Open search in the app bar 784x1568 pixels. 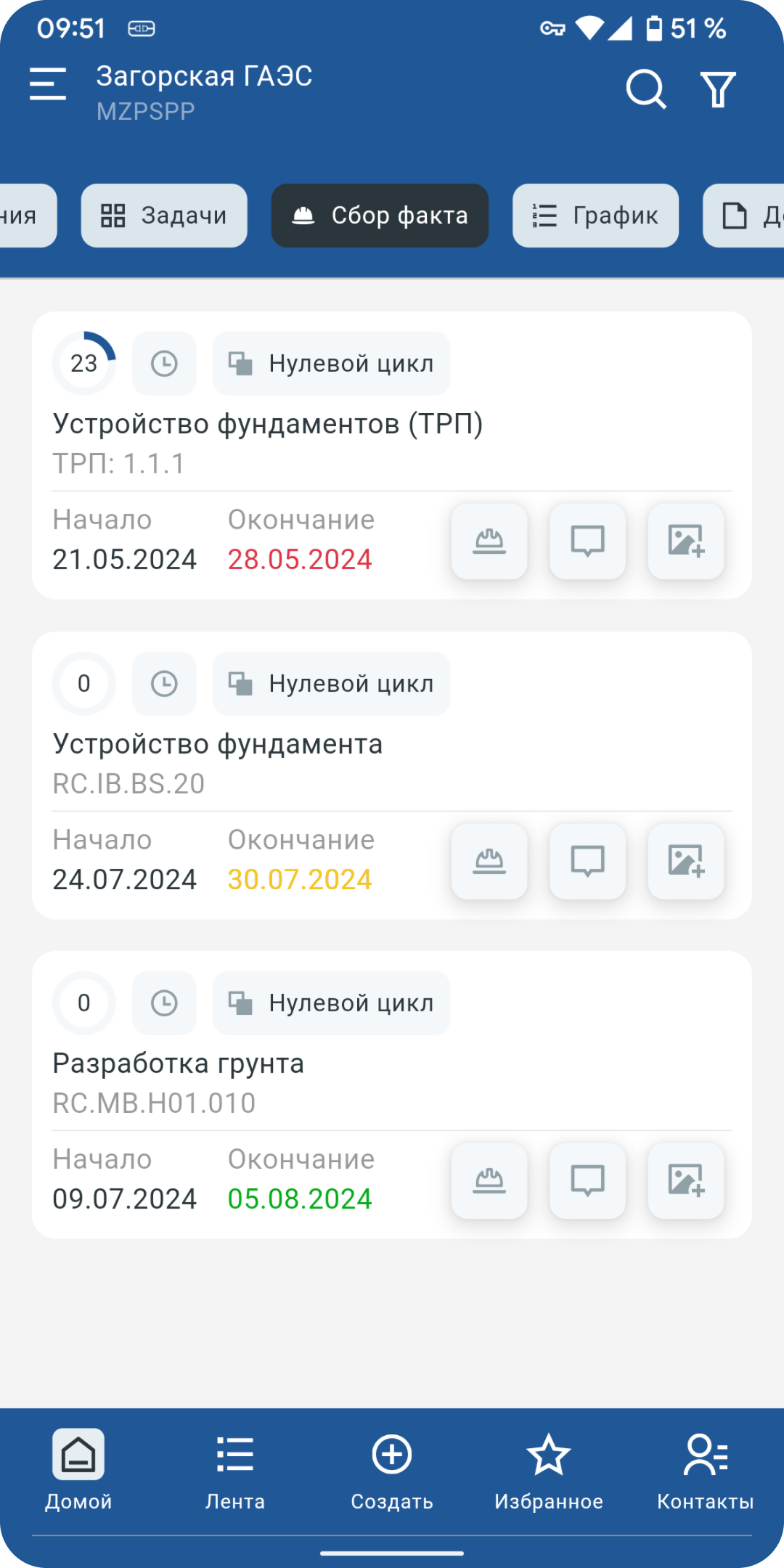point(645,89)
